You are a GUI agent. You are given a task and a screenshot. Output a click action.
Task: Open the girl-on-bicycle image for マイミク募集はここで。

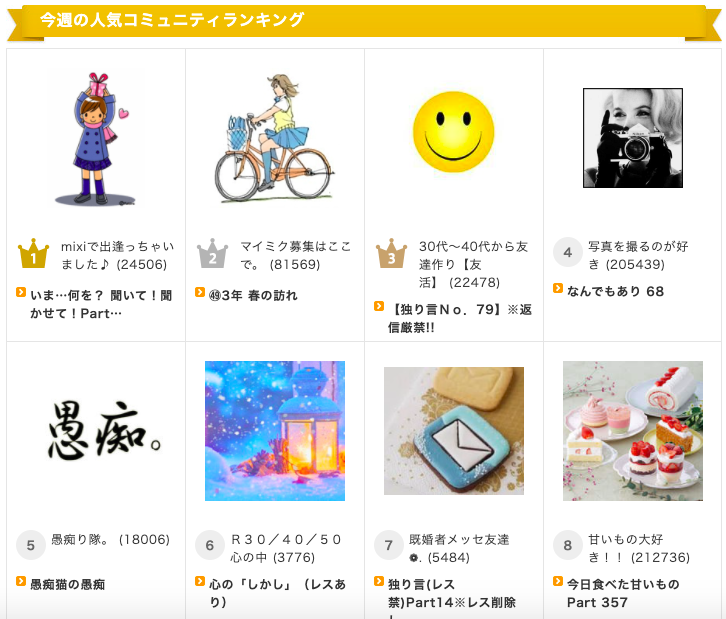coord(275,139)
